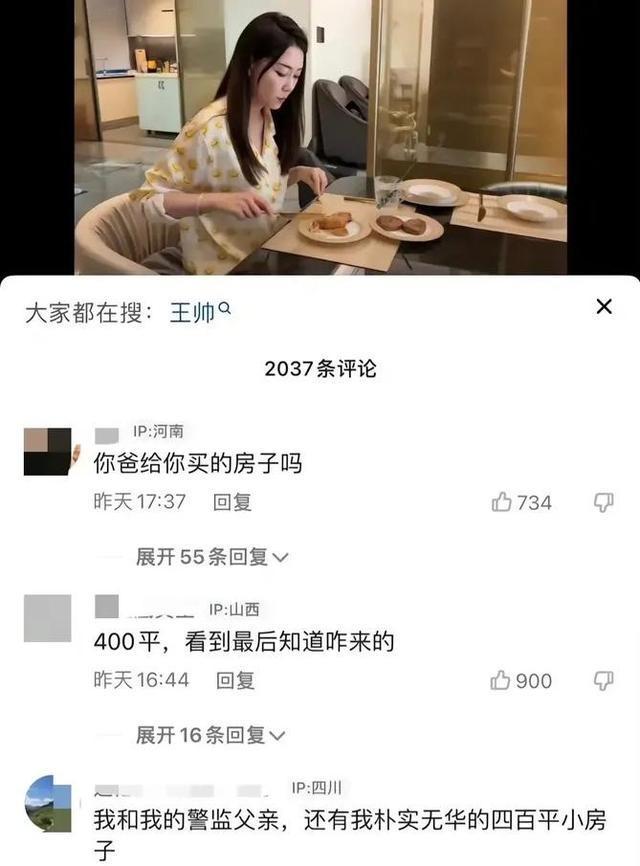The width and height of the screenshot is (640, 866).
Task: Search the trending term 王帅
Action: point(199,313)
